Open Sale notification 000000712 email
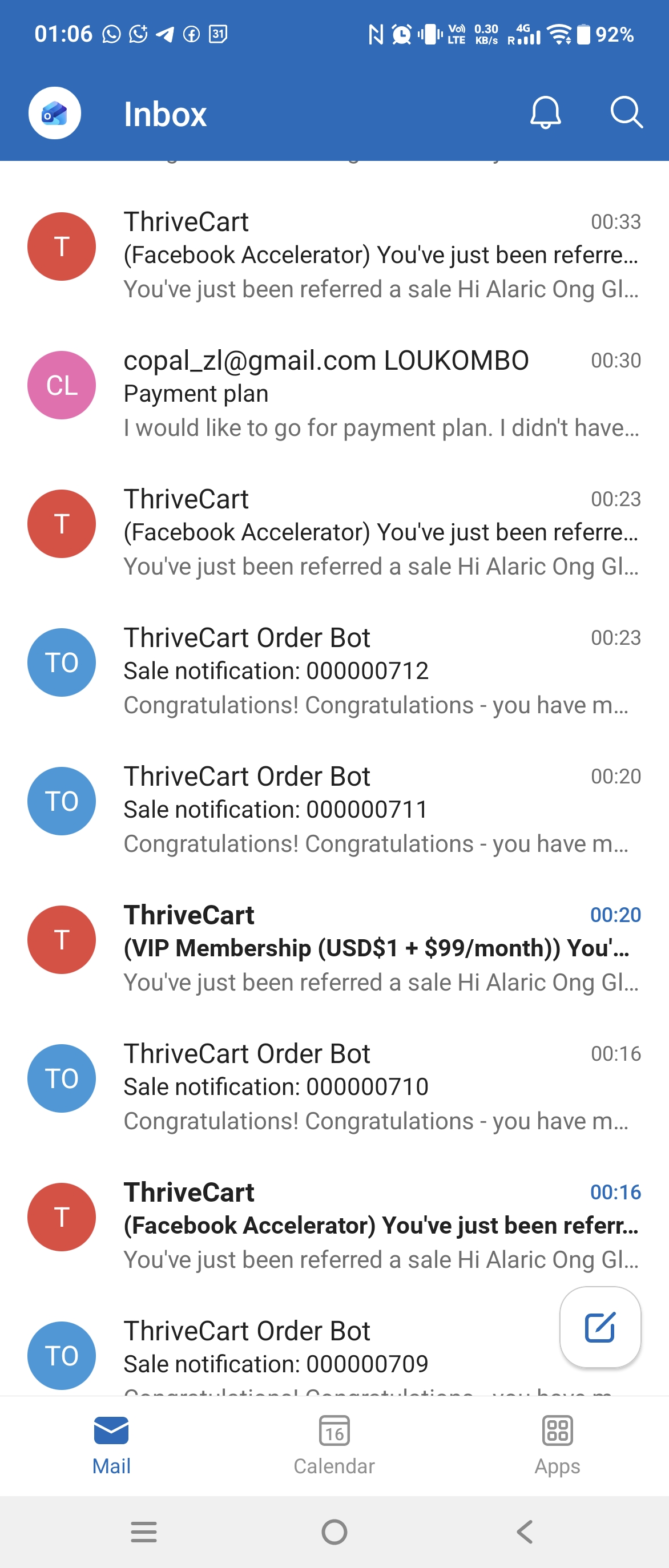The height and width of the screenshot is (1568, 669). 334,671
